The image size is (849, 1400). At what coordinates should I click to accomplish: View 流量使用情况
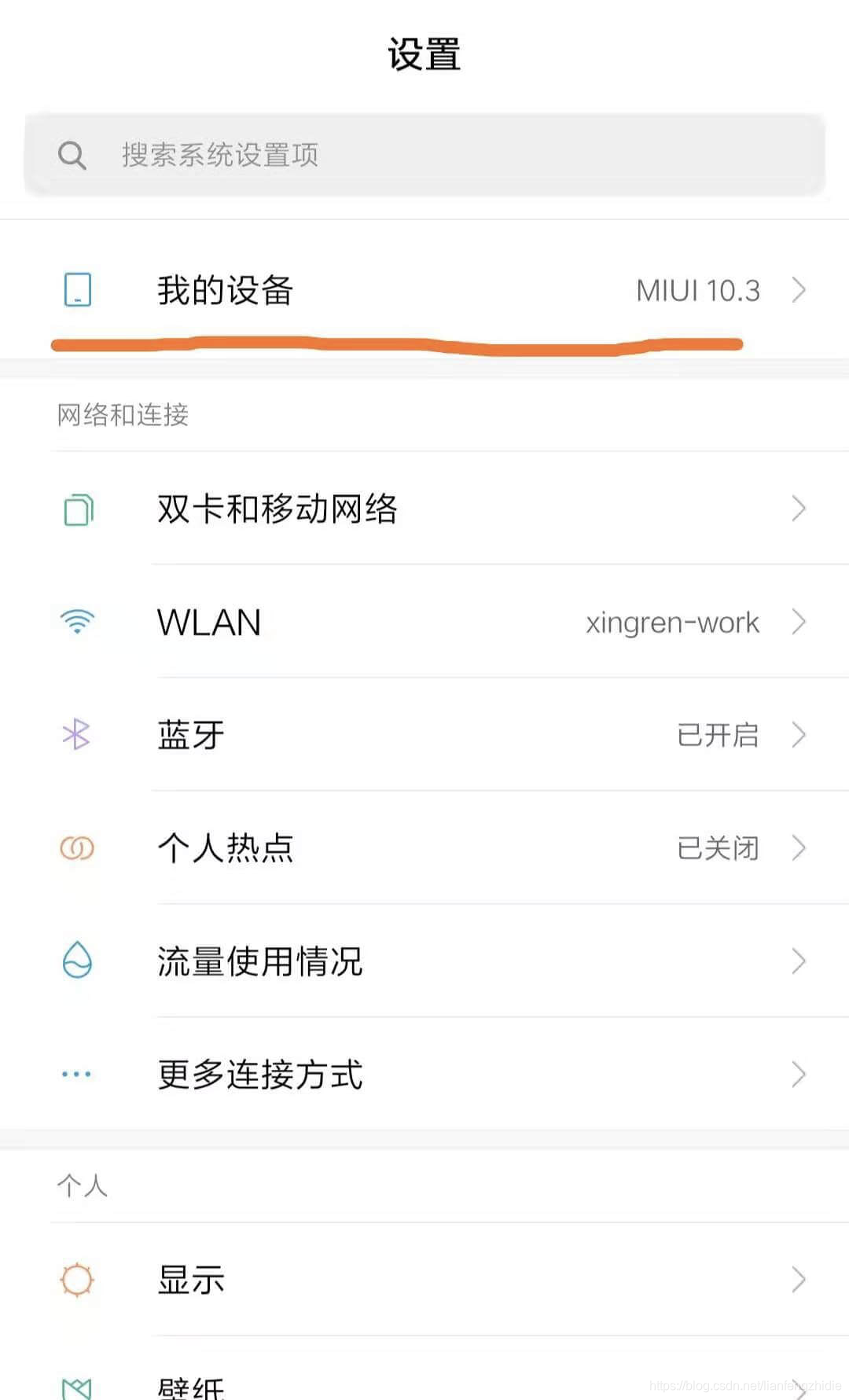click(x=424, y=961)
